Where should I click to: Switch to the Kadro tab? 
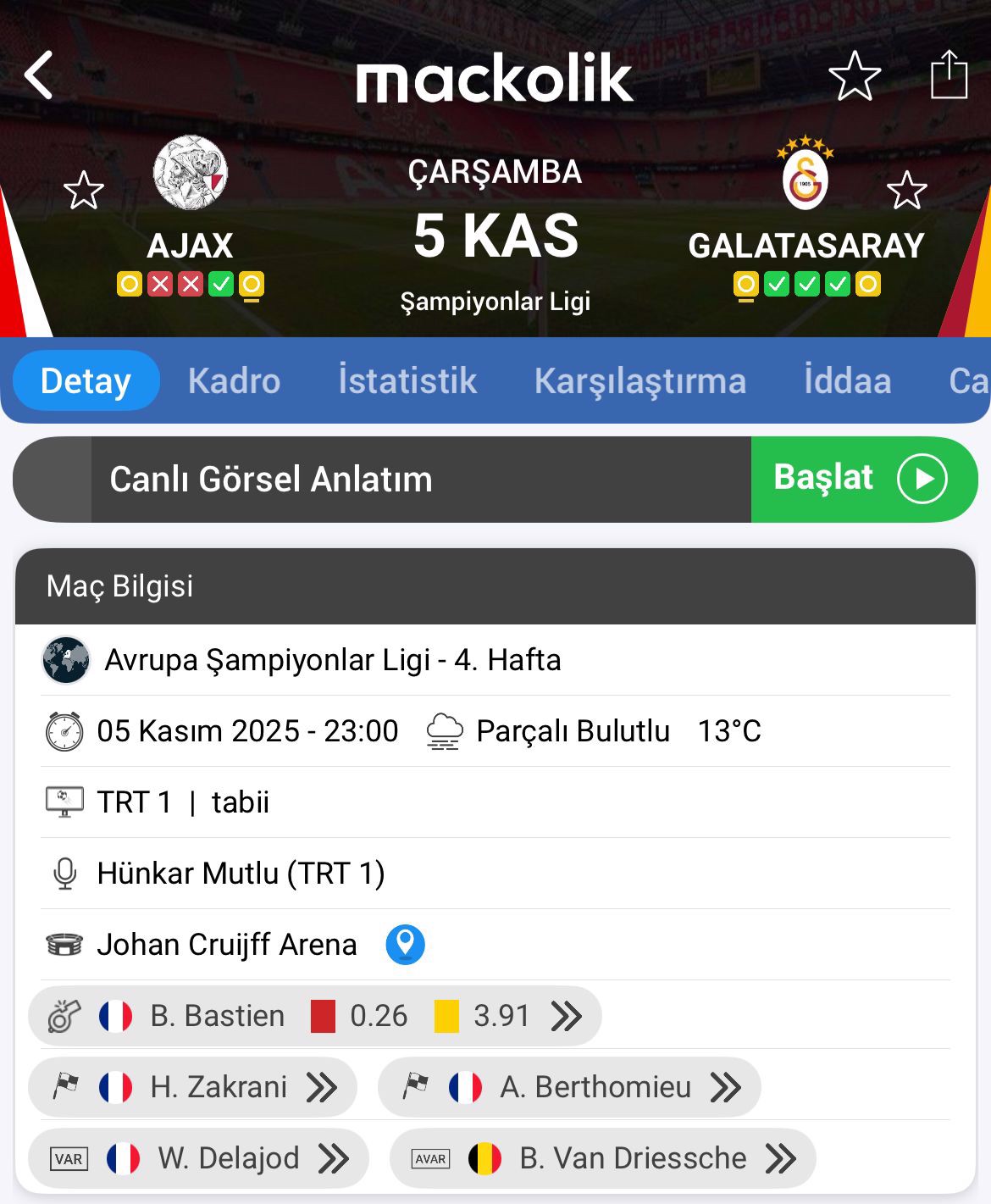click(x=234, y=381)
